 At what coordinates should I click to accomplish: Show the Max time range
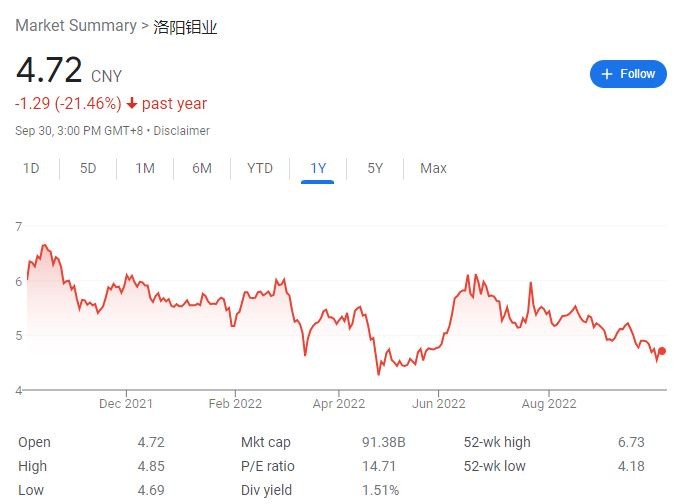click(433, 168)
